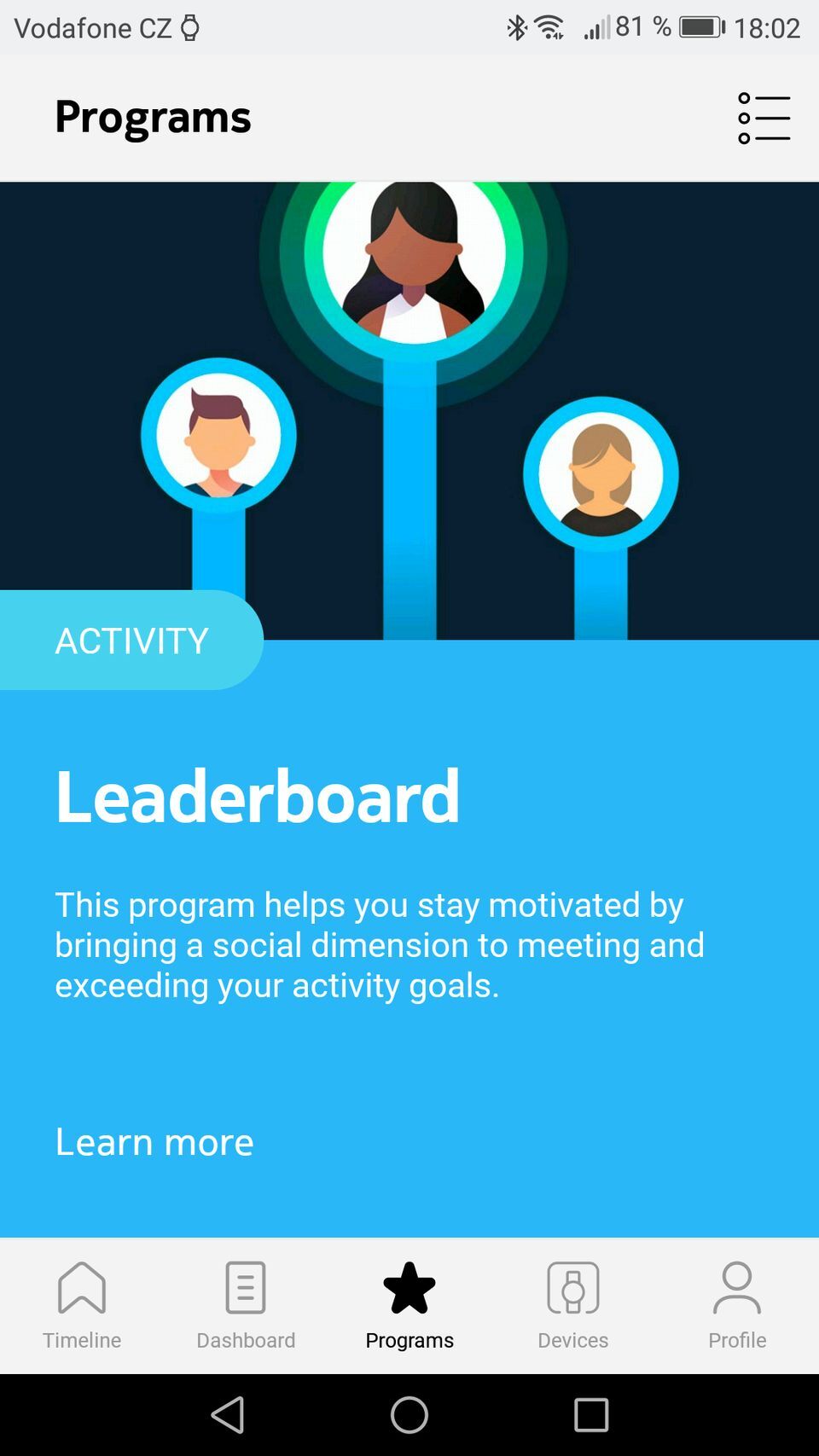This screenshot has width=819, height=1456.
Task: Open the Leaderboard program card
Action: point(409,796)
